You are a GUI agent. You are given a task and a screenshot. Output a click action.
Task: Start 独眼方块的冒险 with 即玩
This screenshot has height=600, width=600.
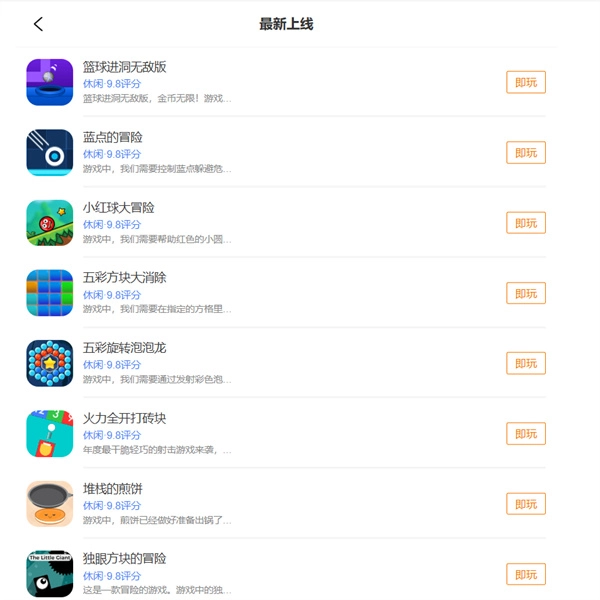525,573
